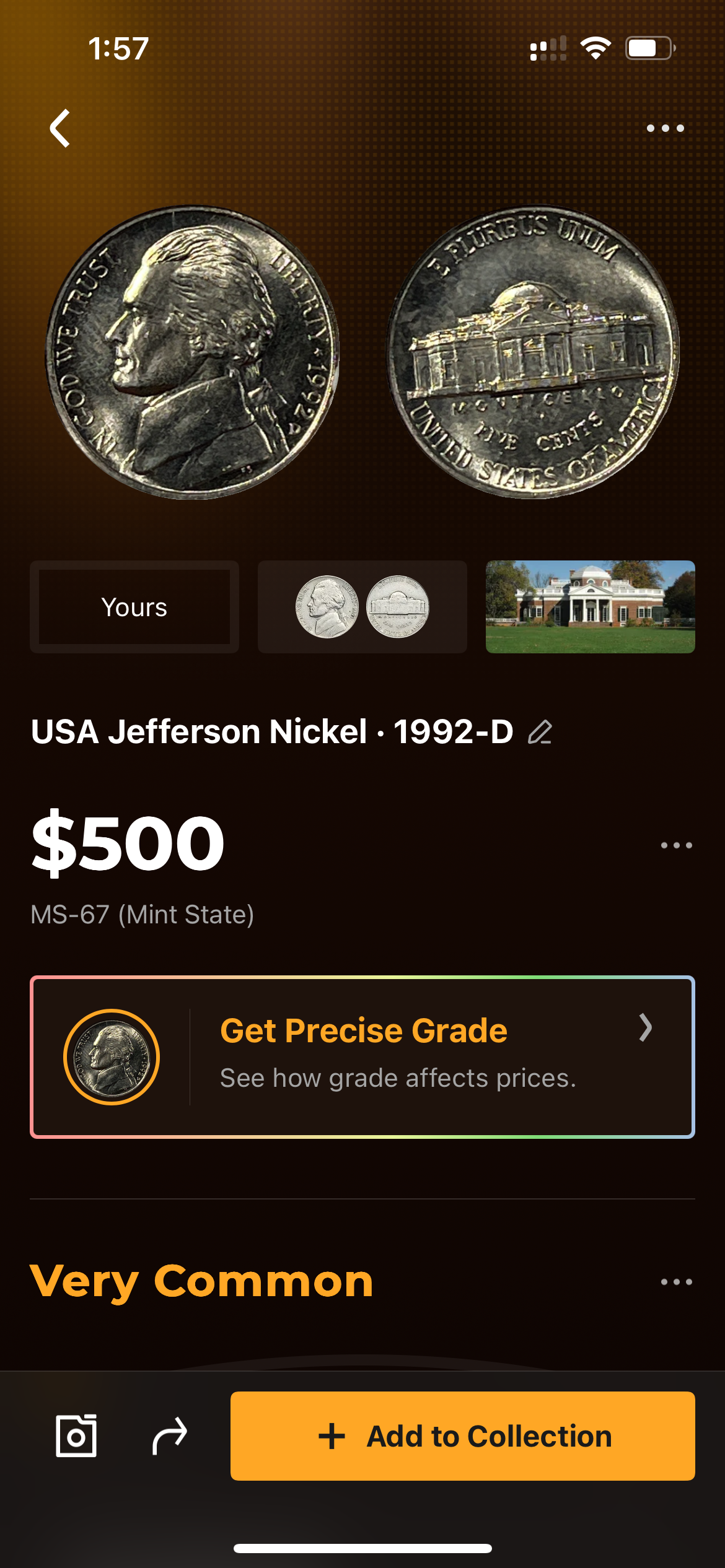Open more options beside Very Common
The width and height of the screenshot is (725, 1568).
pyautogui.click(x=676, y=1282)
